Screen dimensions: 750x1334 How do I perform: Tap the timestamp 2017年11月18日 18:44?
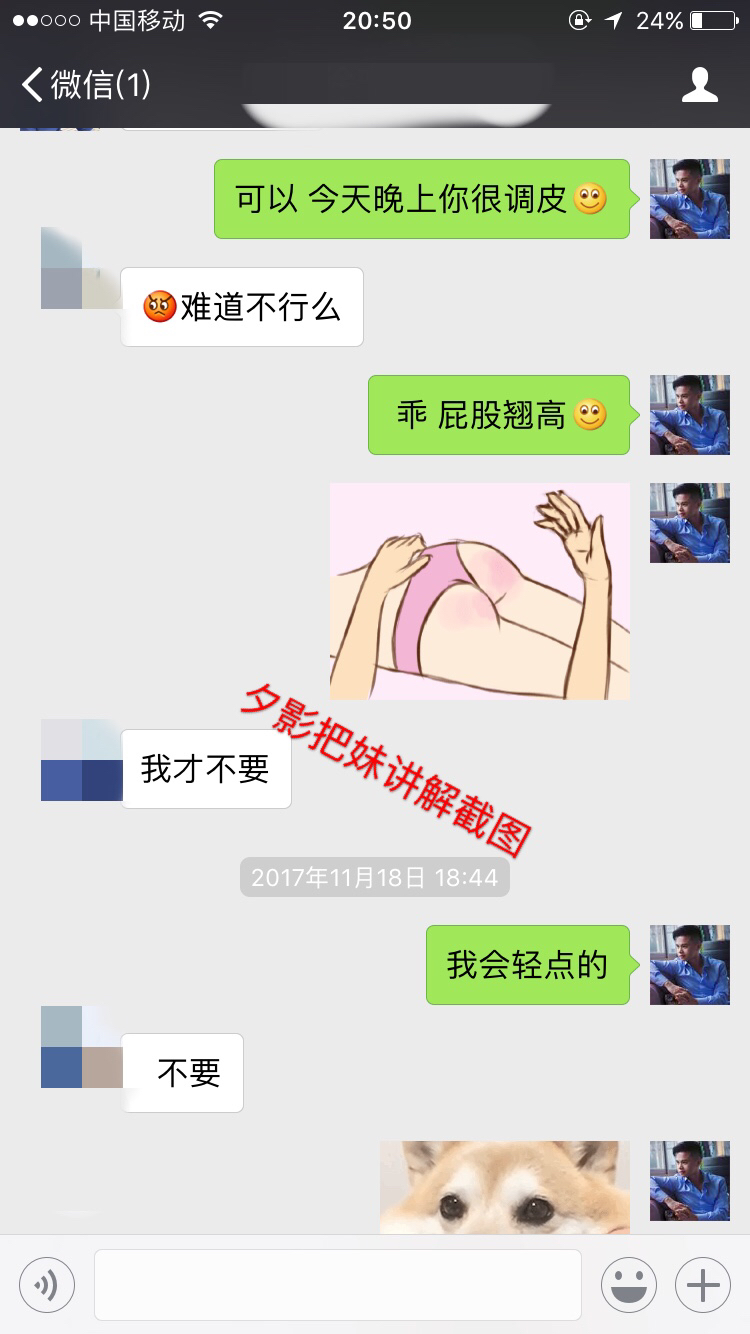coord(374,877)
